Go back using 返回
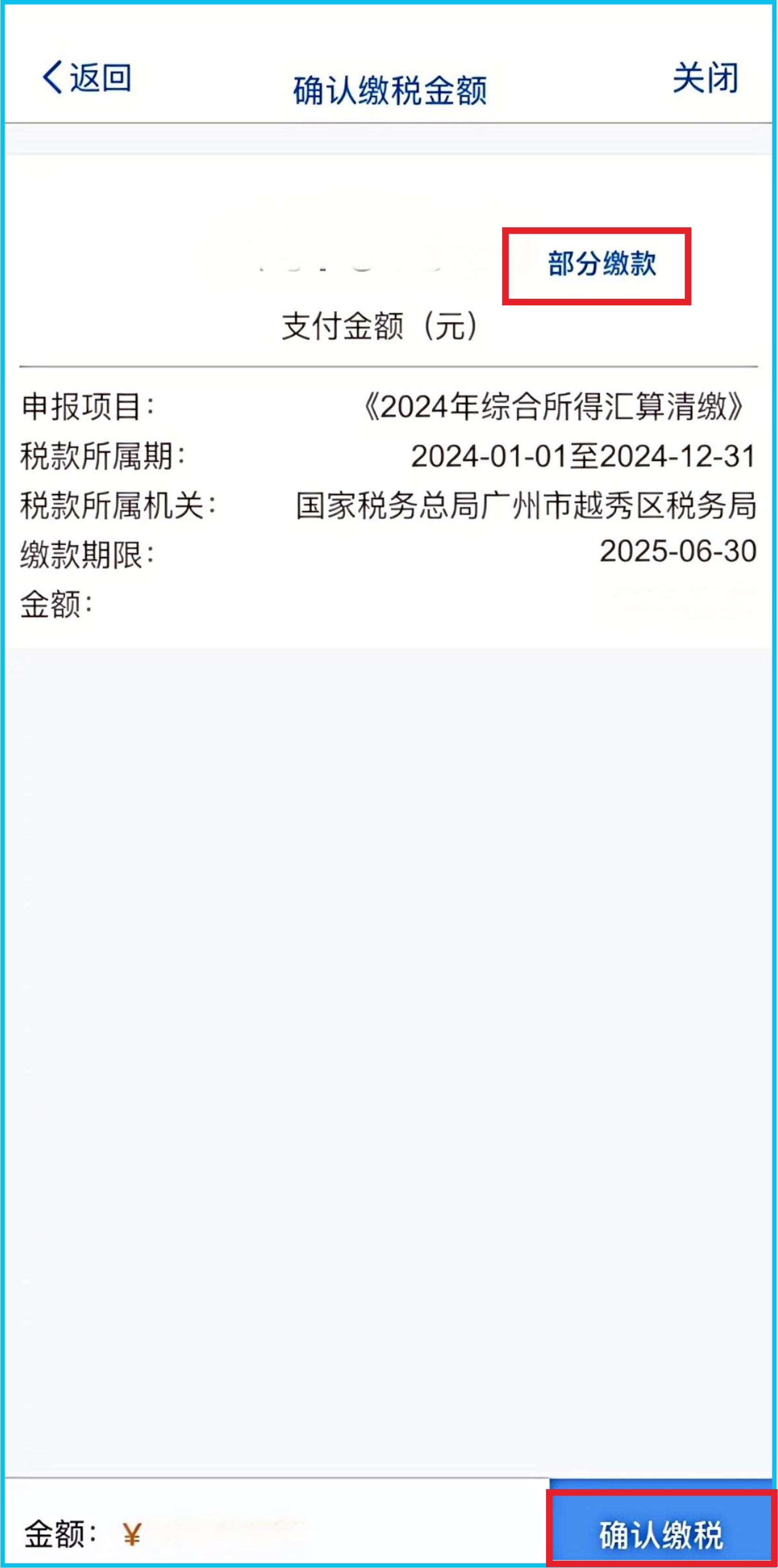Viewport: 778px width, 1568px height. tap(87, 78)
